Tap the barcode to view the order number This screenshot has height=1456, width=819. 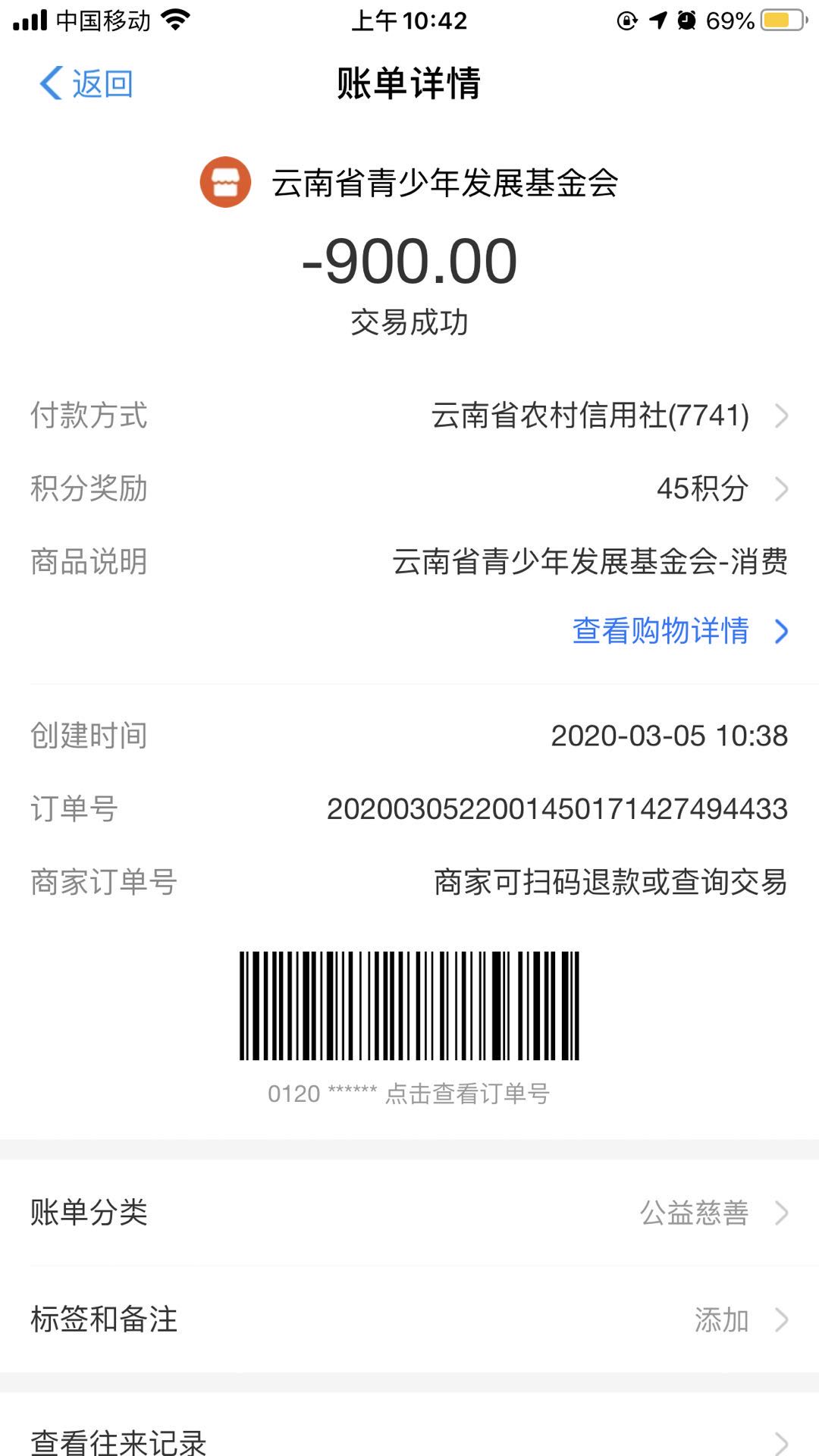(409, 1006)
